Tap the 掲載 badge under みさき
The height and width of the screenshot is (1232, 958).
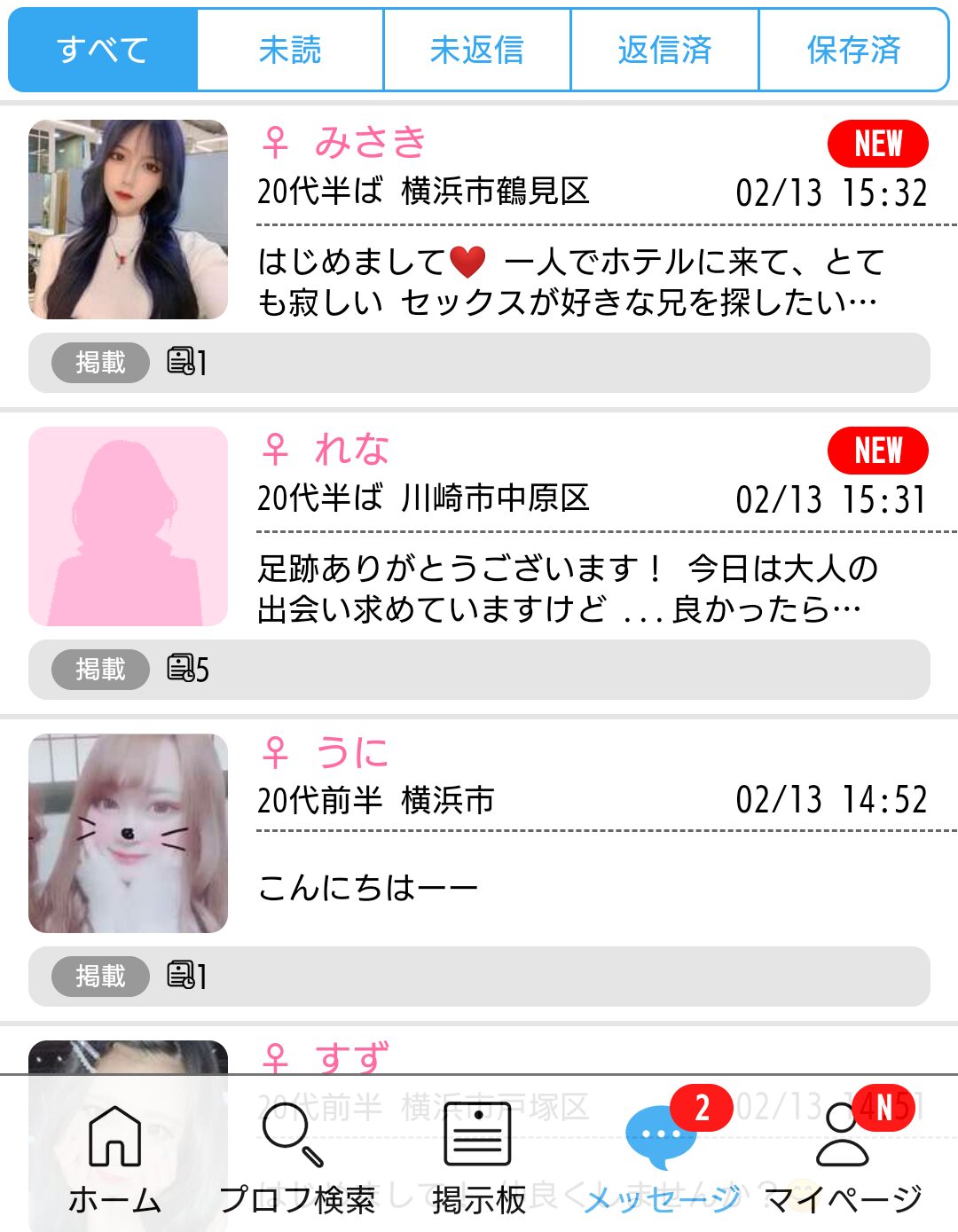pos(100,363)
